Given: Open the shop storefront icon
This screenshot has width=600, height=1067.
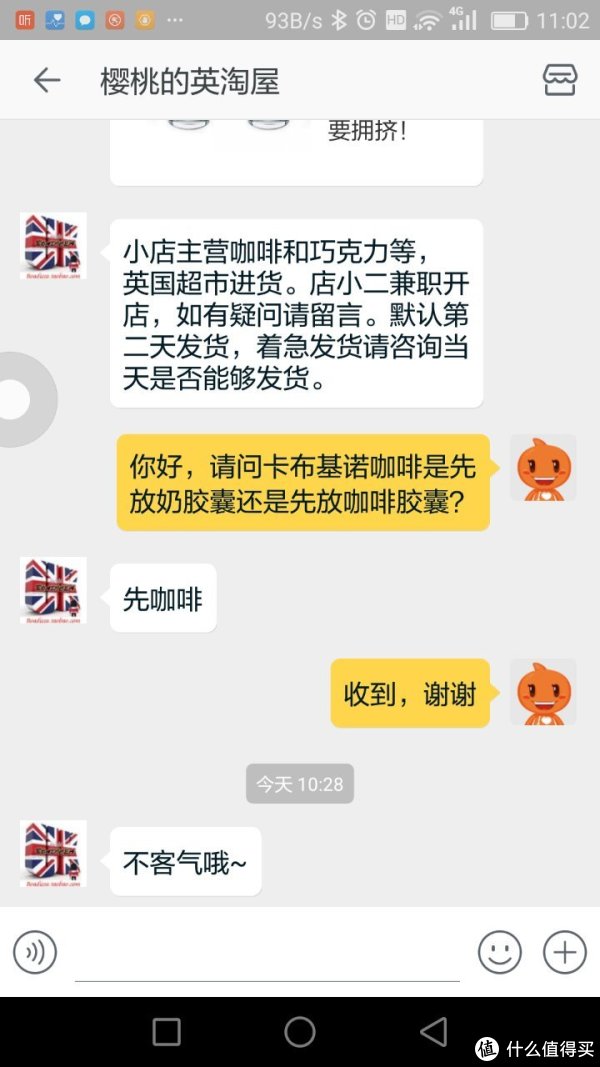Looking at the screenshot, I should pyautogui.click(x=560, y=81).
